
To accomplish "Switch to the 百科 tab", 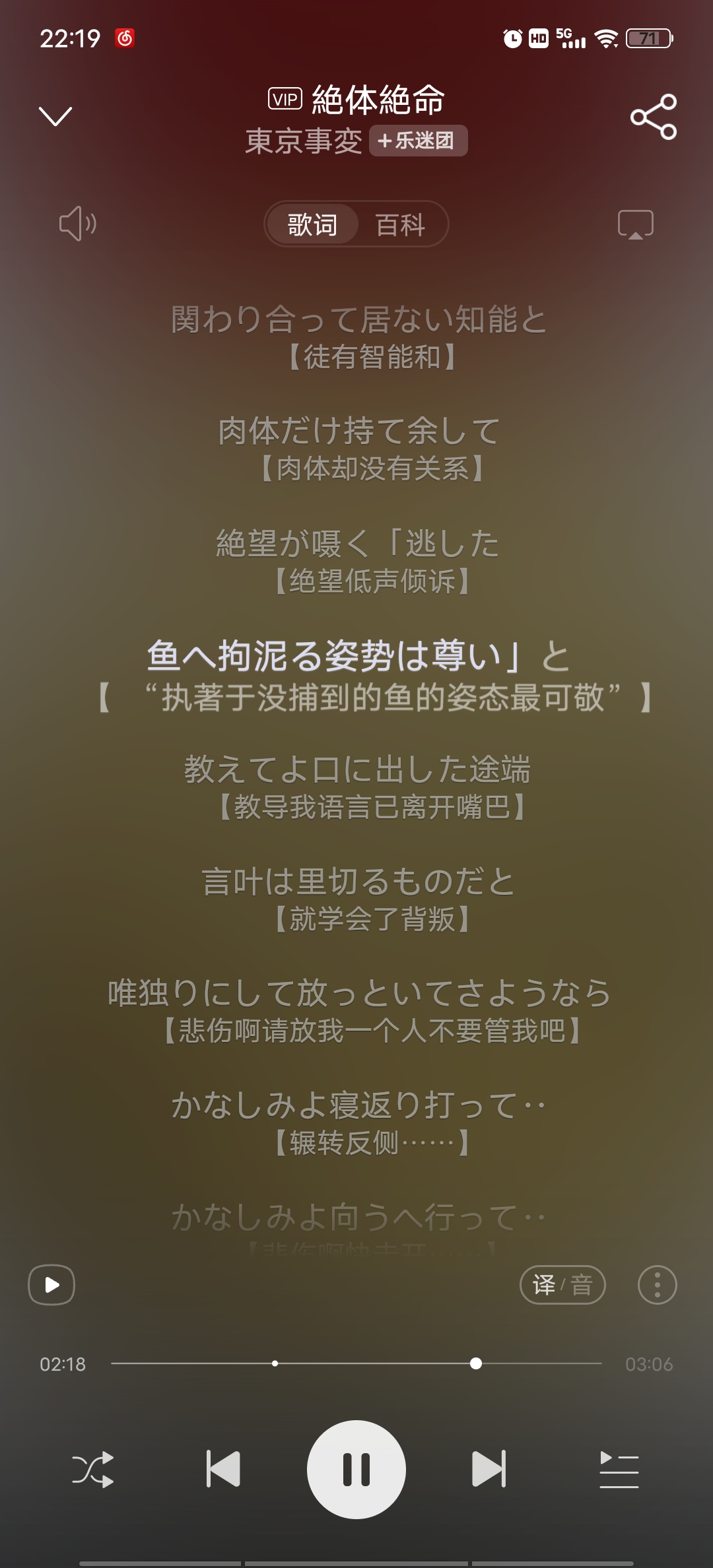I will [x=400, y=224].
